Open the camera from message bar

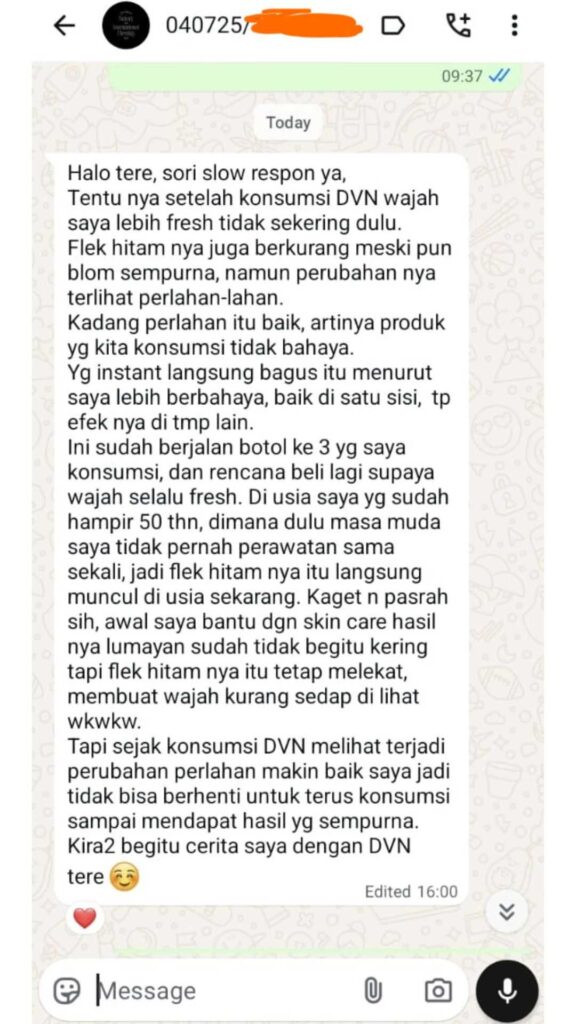click(438, 991)
